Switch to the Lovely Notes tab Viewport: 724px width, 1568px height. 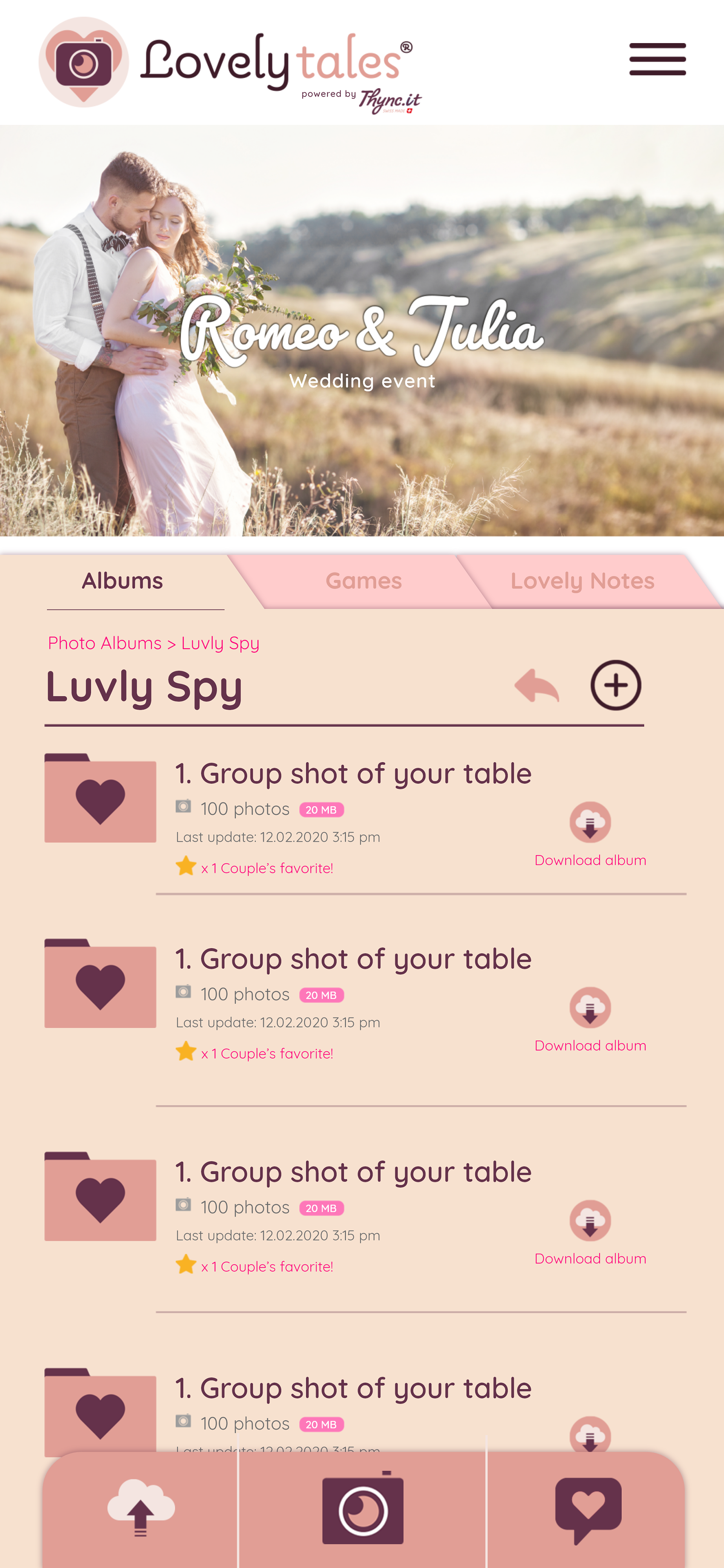click(x=582, y=581)
